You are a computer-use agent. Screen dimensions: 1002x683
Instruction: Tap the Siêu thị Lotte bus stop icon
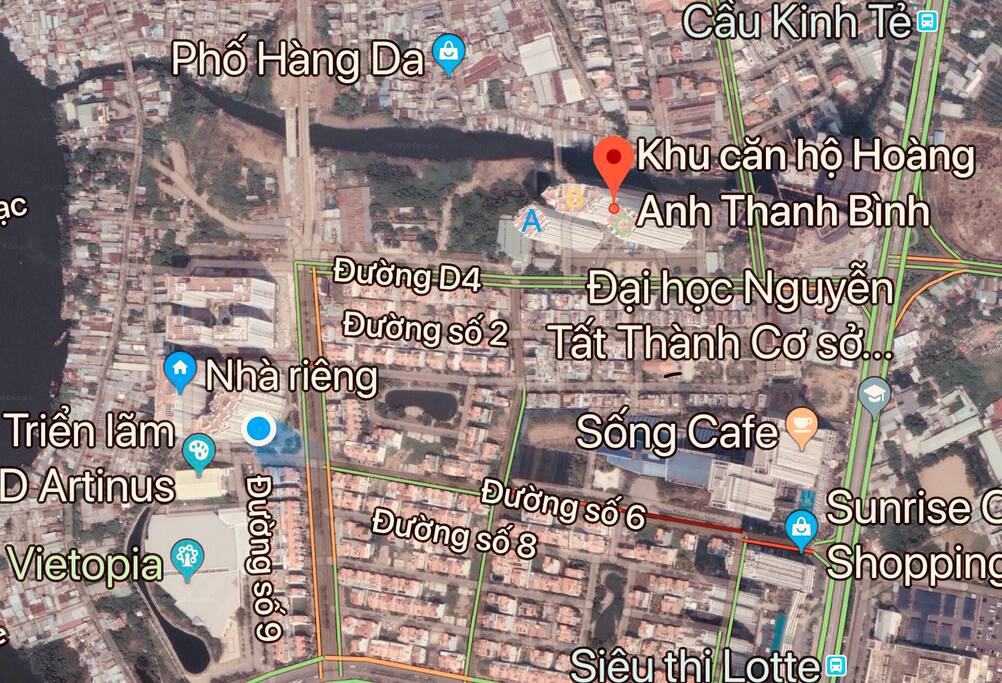click(x=836, y=665)
